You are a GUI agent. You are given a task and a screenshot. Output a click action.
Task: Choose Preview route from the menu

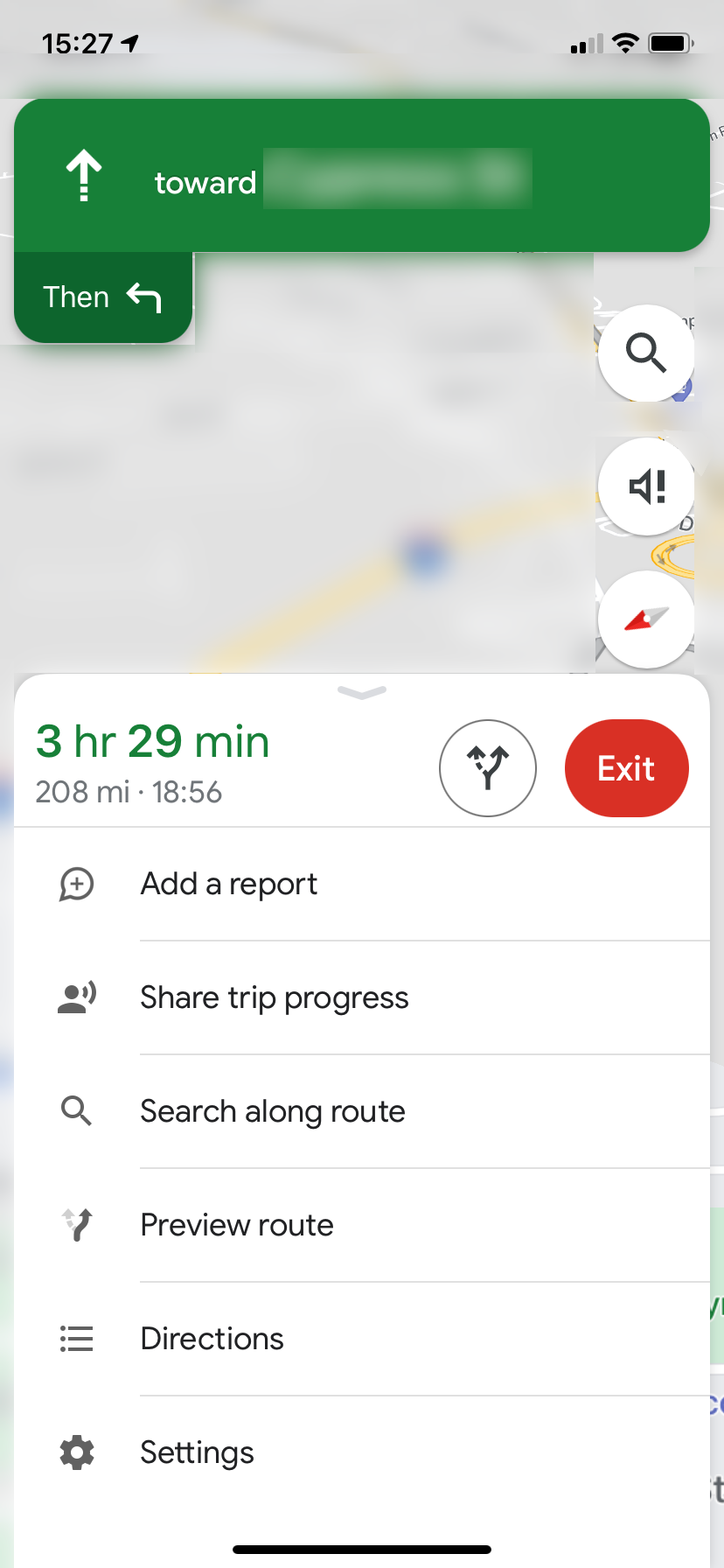pos(236,1225)
